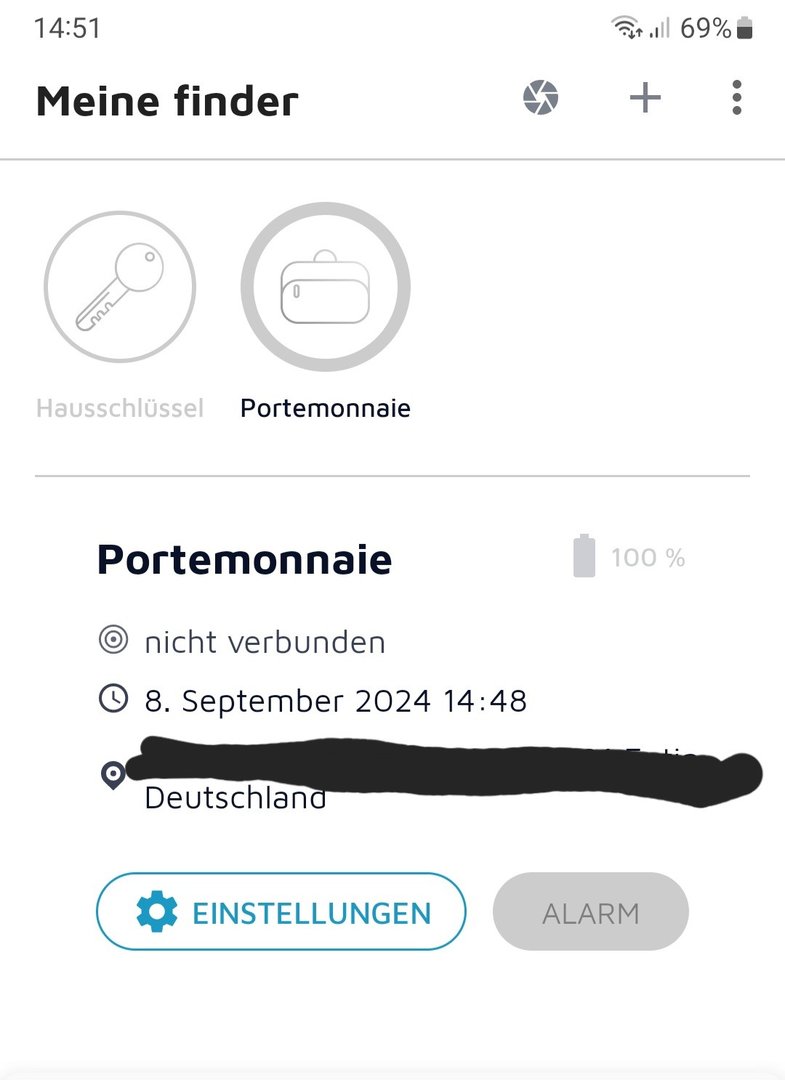Add a new finder with the plus icon
The height and width of the screenshot is (1080, 785).
pos(645,98)
